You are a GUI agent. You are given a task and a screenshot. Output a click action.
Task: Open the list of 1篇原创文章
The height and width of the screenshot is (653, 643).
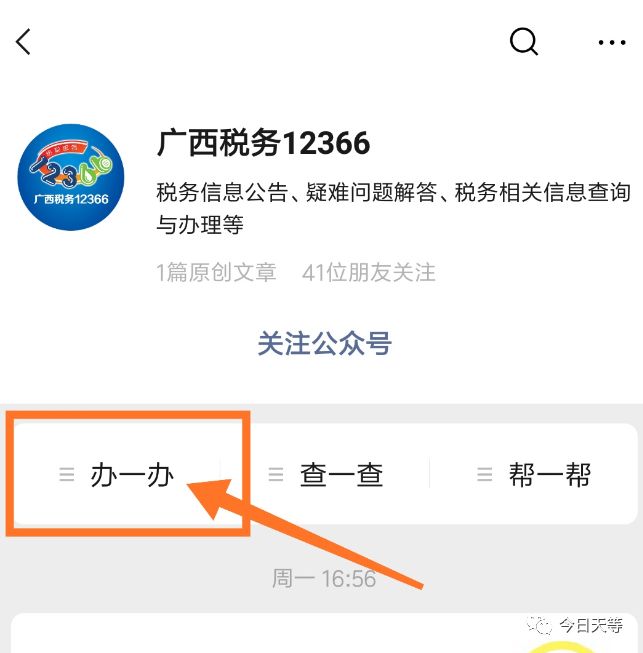click(x=216, y=272)
